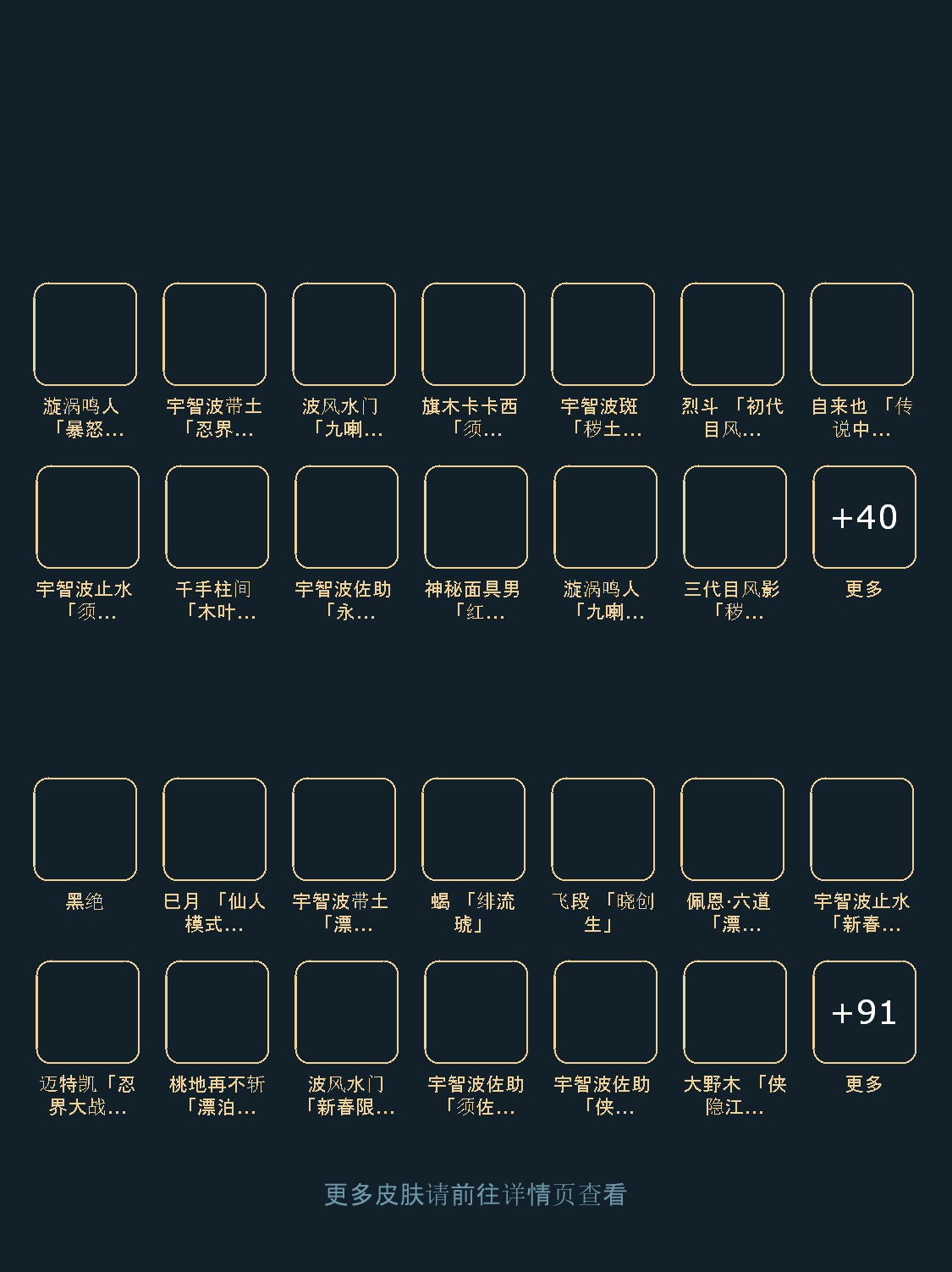Select the 烈斗「初代目风…」 tile
Screen dimensions: 952x1272
(732, 334)
